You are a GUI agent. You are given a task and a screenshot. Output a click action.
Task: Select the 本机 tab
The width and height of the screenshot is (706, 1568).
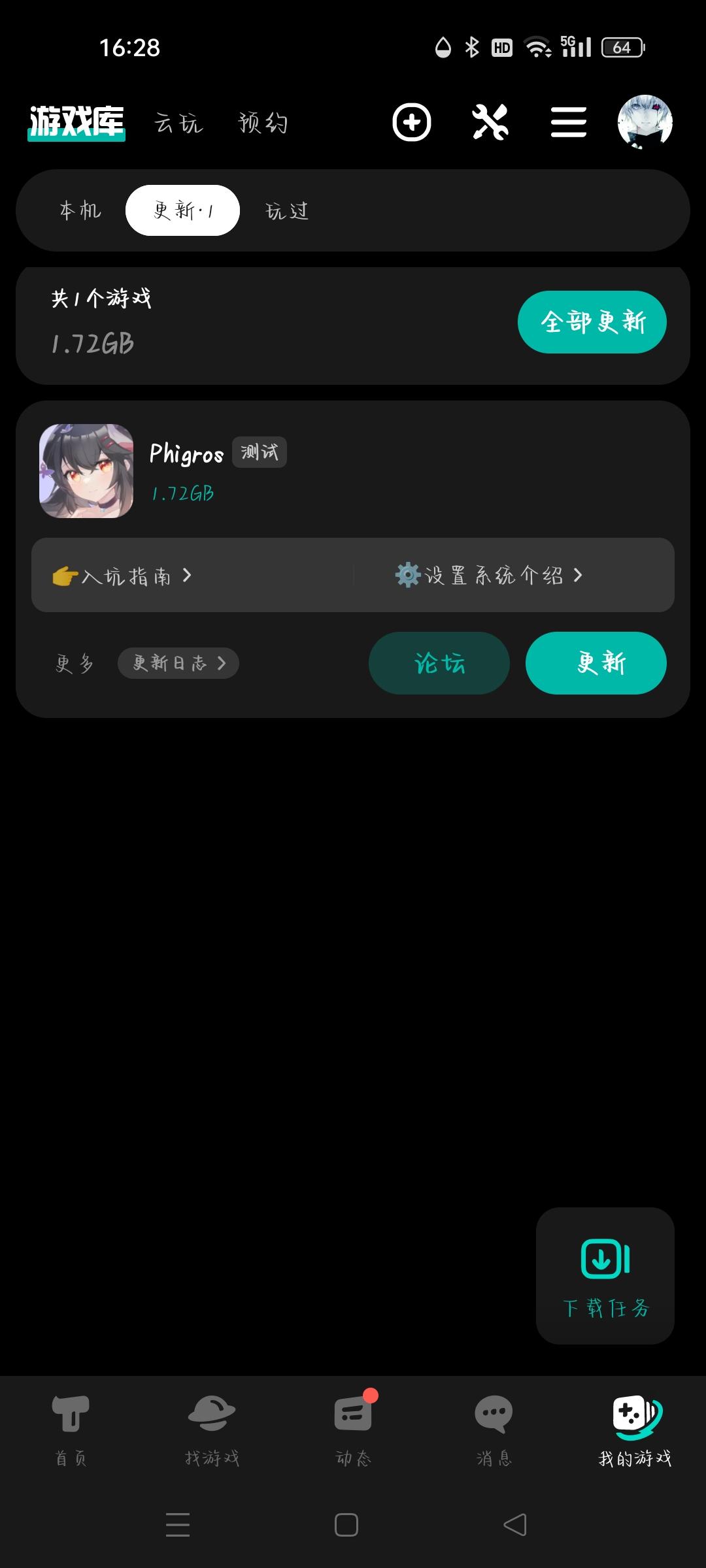[80, 210]
